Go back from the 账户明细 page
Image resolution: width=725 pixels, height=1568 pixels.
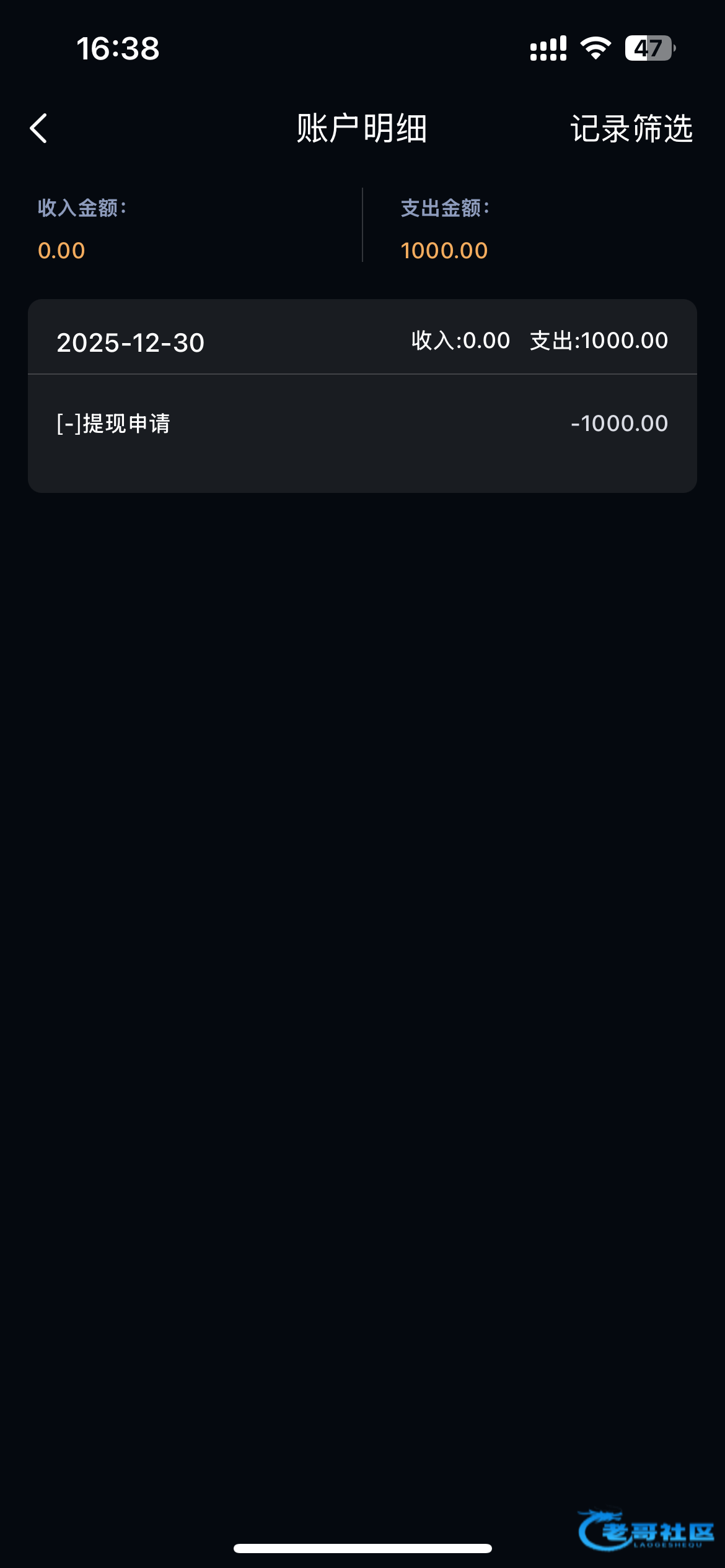tap(38, 129)
